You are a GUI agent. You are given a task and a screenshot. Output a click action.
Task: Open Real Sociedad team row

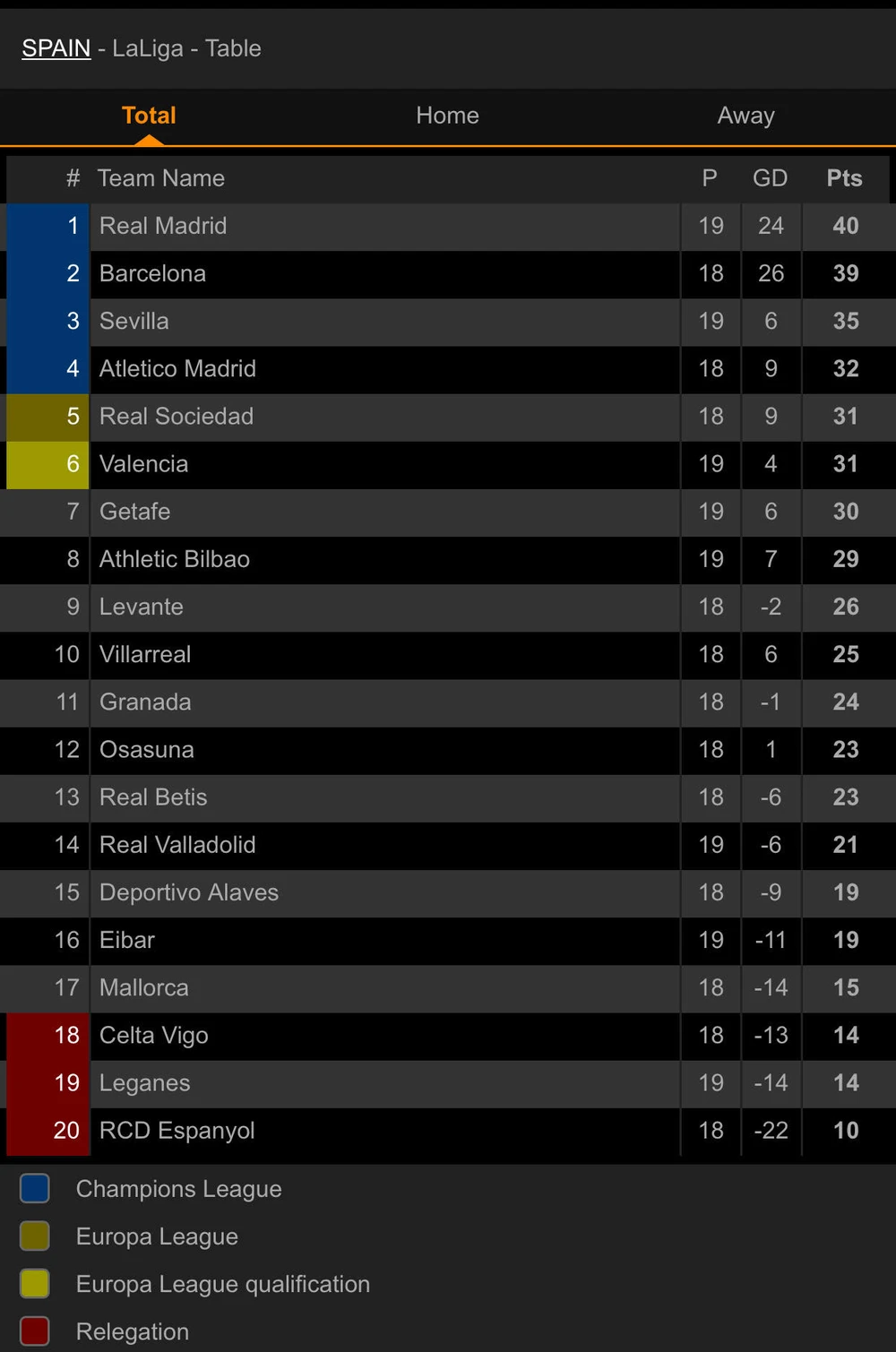[x=177, y=417]
